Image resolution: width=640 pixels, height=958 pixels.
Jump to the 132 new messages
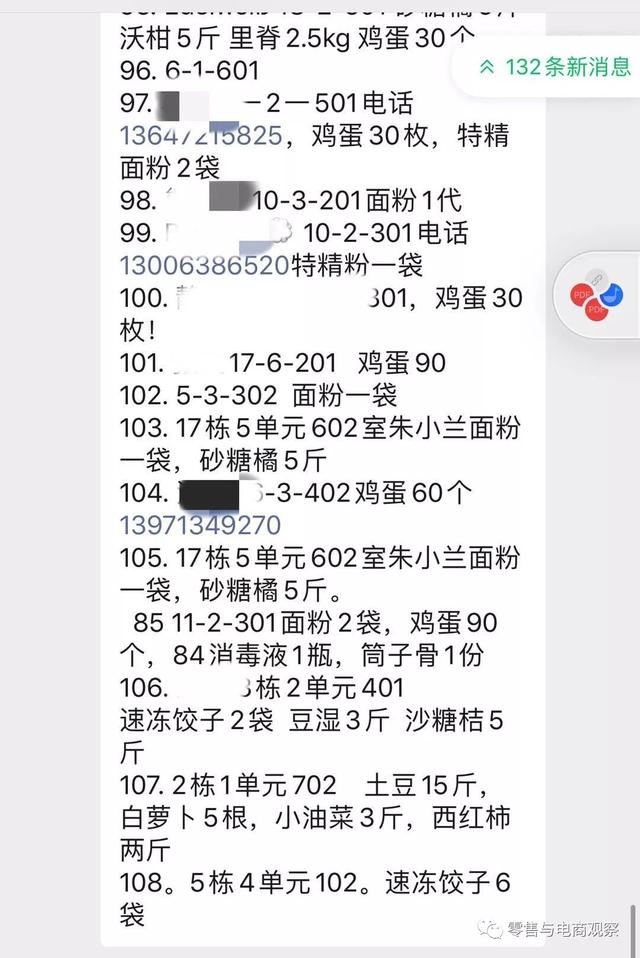556,67
